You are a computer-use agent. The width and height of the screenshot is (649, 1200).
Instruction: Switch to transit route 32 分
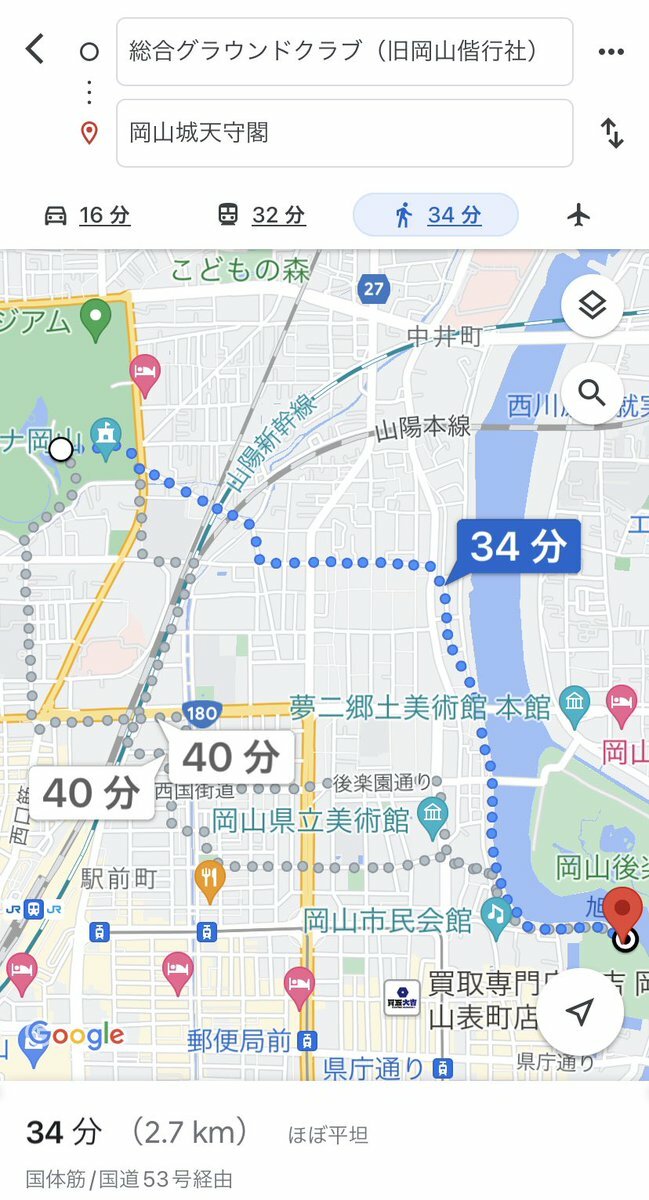tap(261, 214)
